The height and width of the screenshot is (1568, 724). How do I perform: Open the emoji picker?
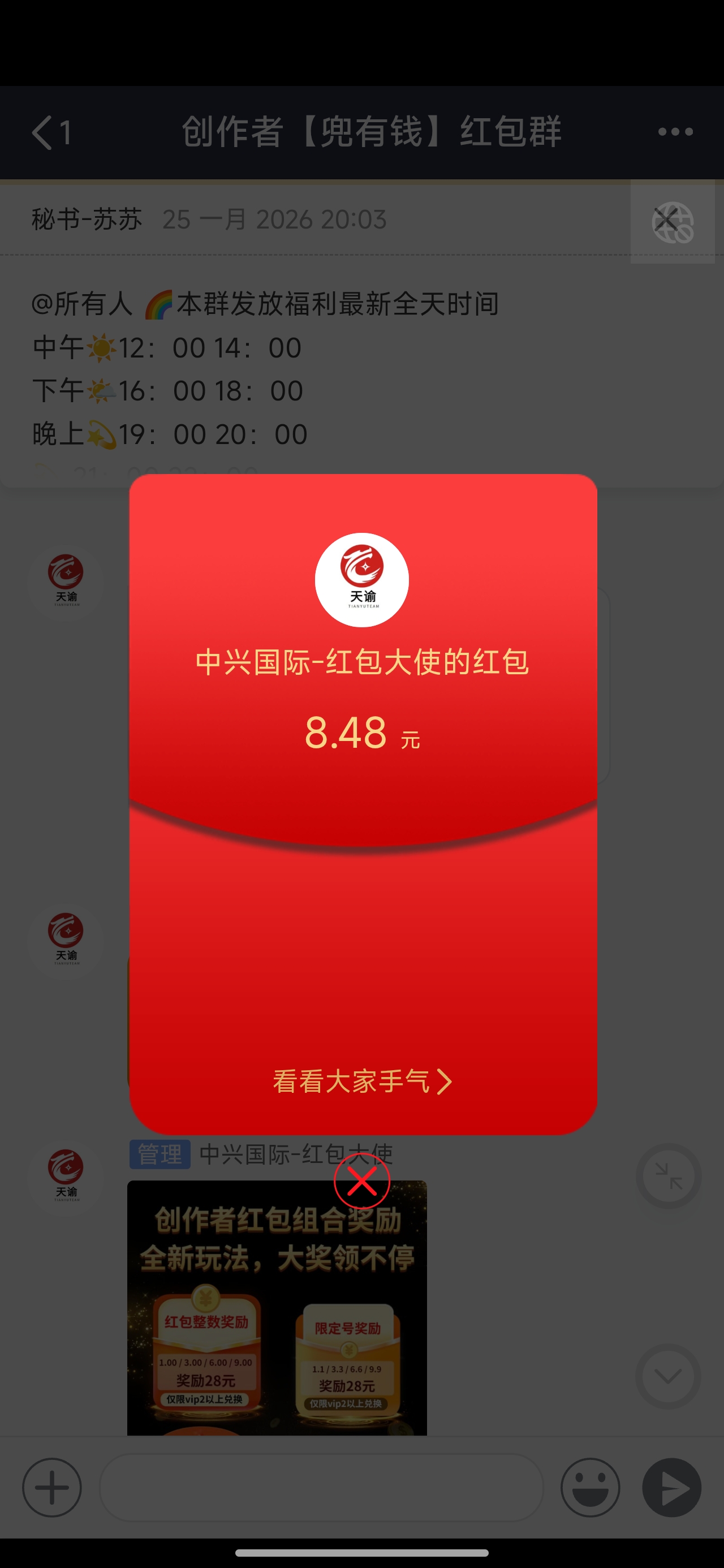589,1487
